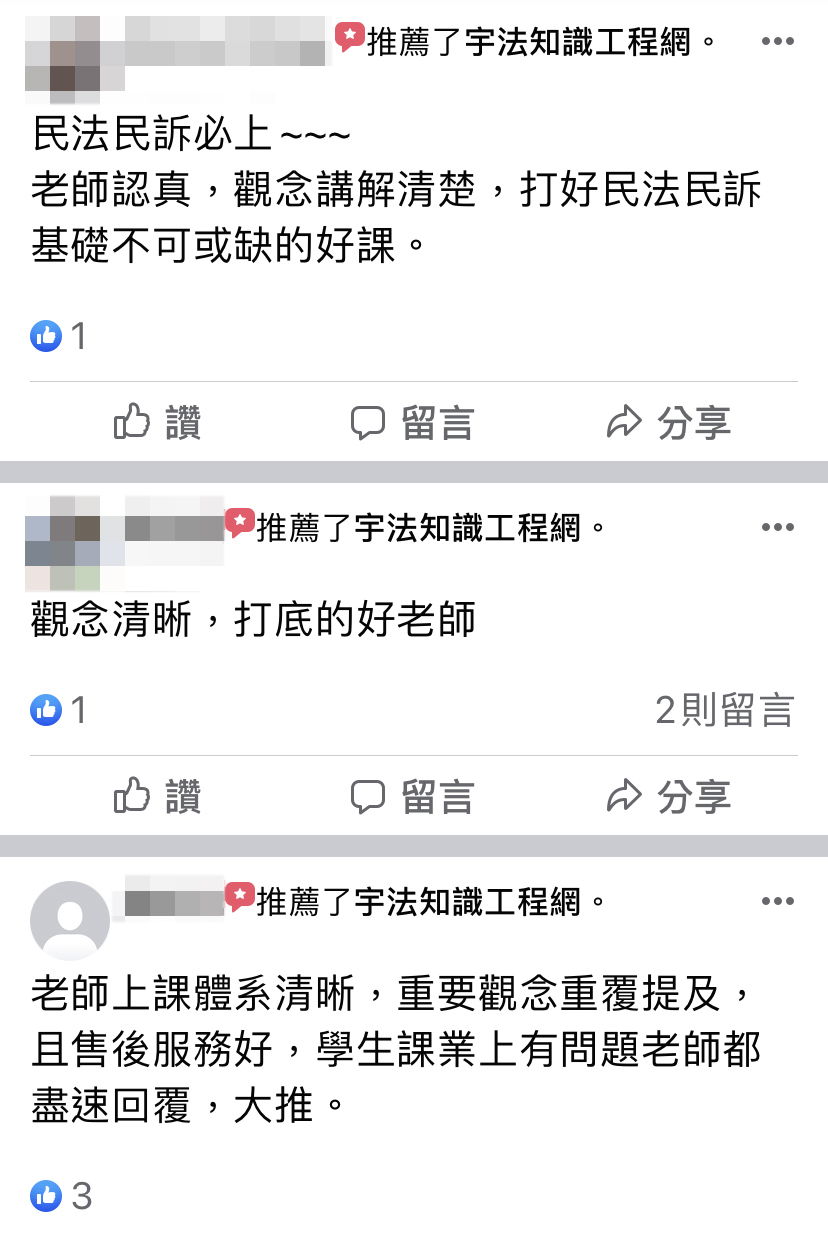Share the 民法民訴必上 review
This screenshot has width=828, height=1235.
[669, 423]
